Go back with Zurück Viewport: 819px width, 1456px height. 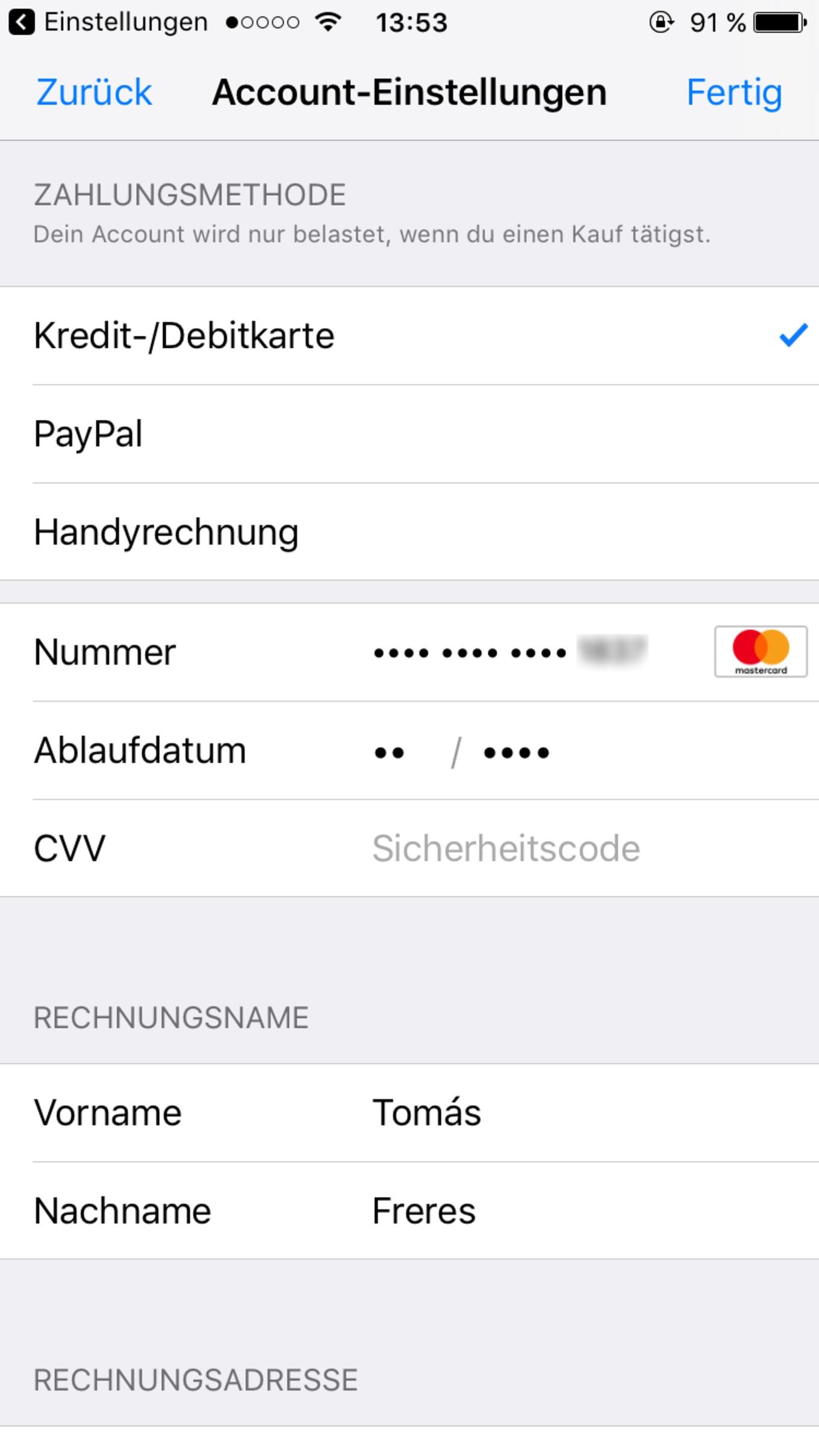[x=94, y=92]
